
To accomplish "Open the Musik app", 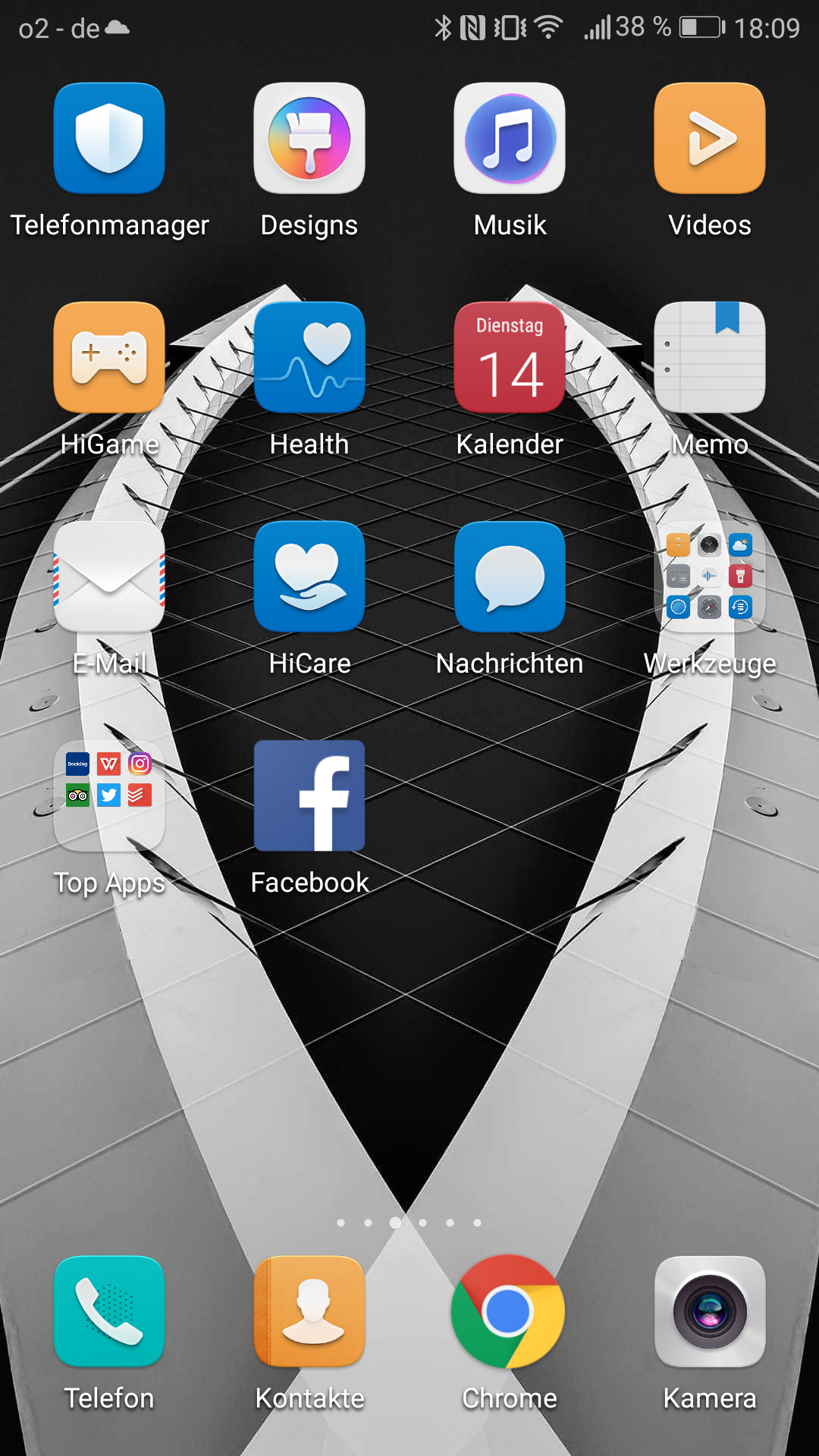I will point(510,139).
